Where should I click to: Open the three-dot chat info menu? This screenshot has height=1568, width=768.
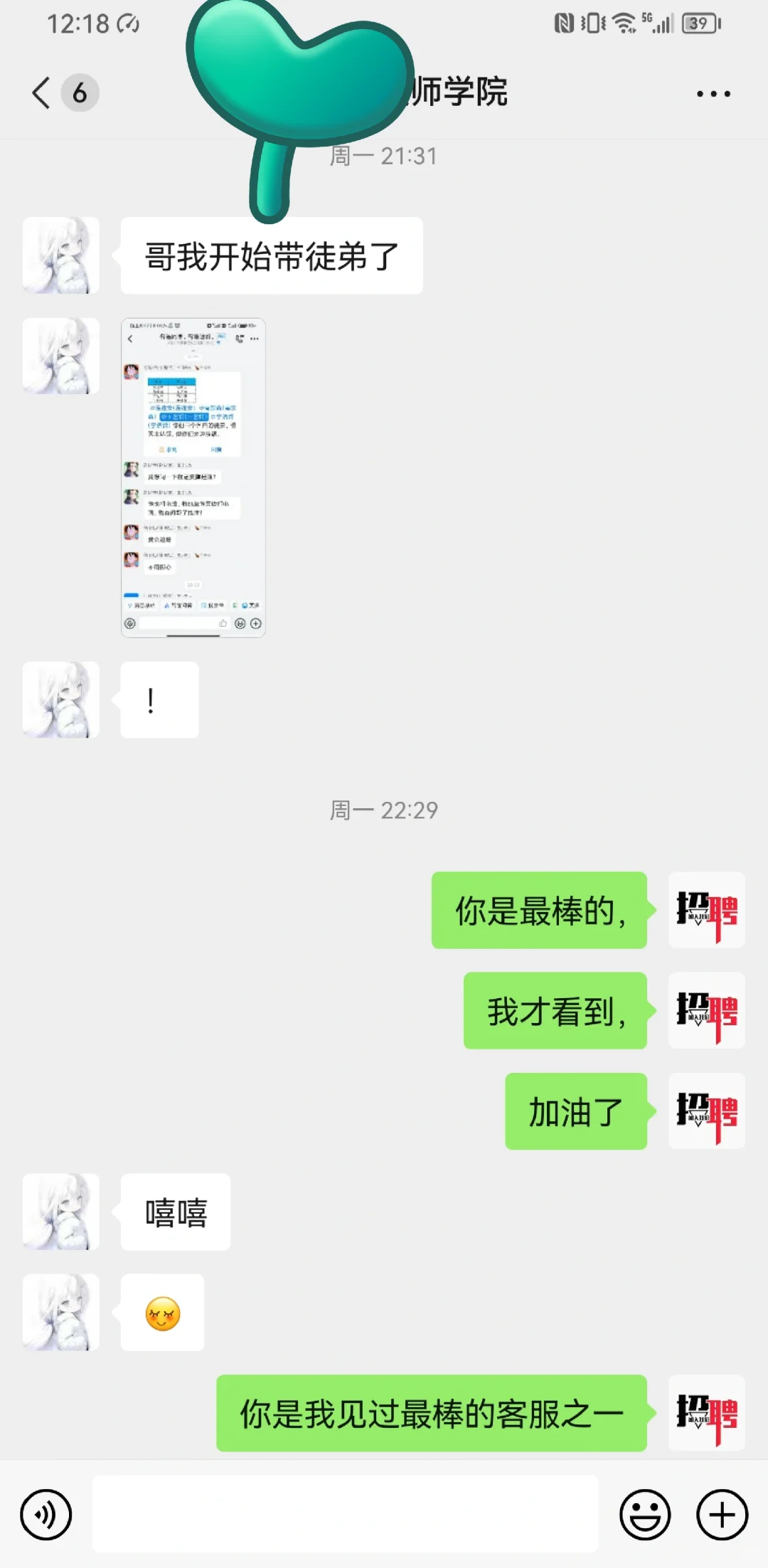pyautogui.click(x=713, y=93)
